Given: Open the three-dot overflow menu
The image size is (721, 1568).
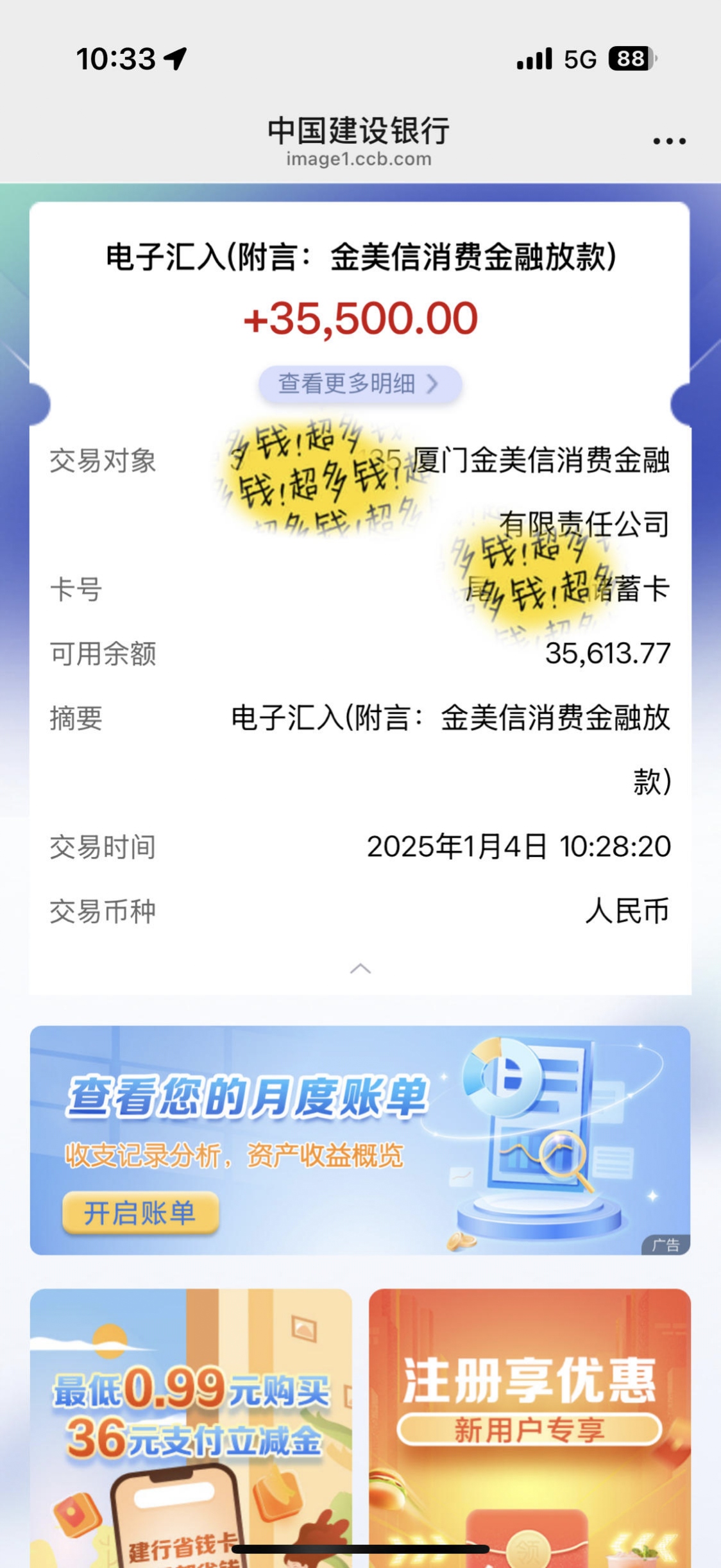Looking at the screenshot, I should tap(669, 141).
